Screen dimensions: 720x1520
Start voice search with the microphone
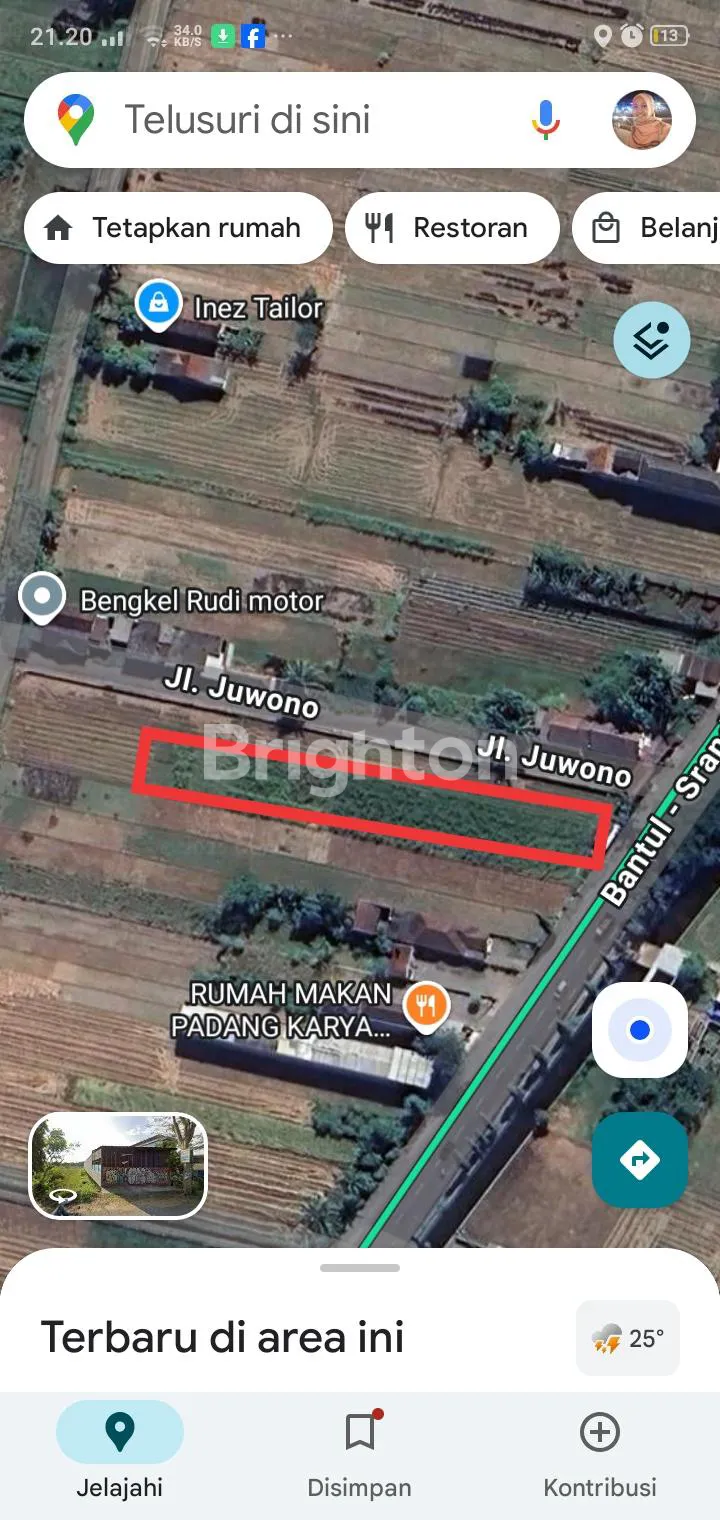(x=545, y=120)
